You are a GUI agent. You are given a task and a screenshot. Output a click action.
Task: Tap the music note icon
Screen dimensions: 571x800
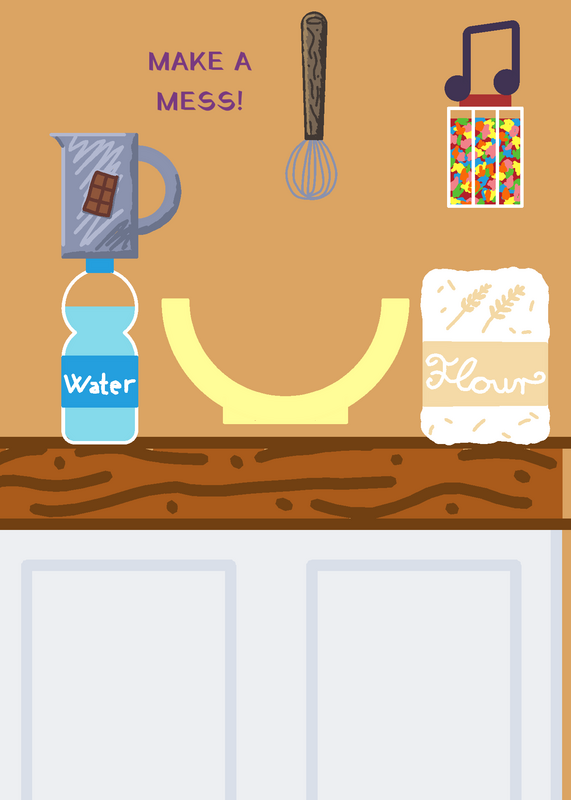(x=482, y=61)
